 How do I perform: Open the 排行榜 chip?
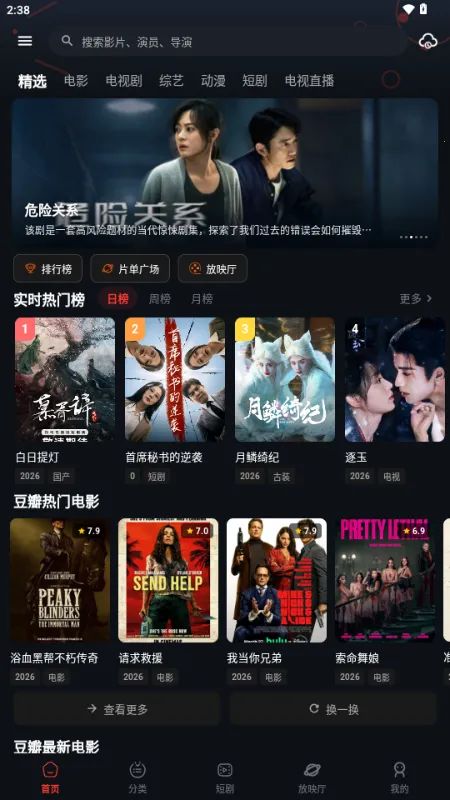pos(48,268)
